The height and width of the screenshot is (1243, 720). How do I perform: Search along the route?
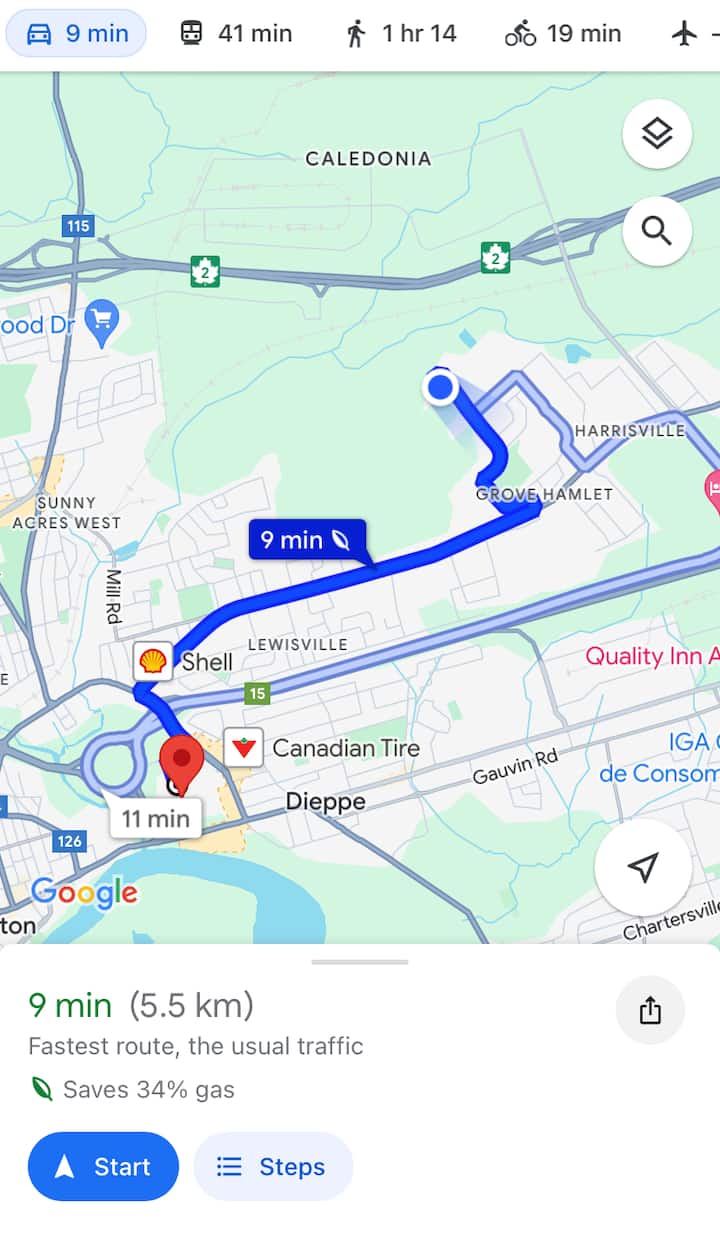657,231
